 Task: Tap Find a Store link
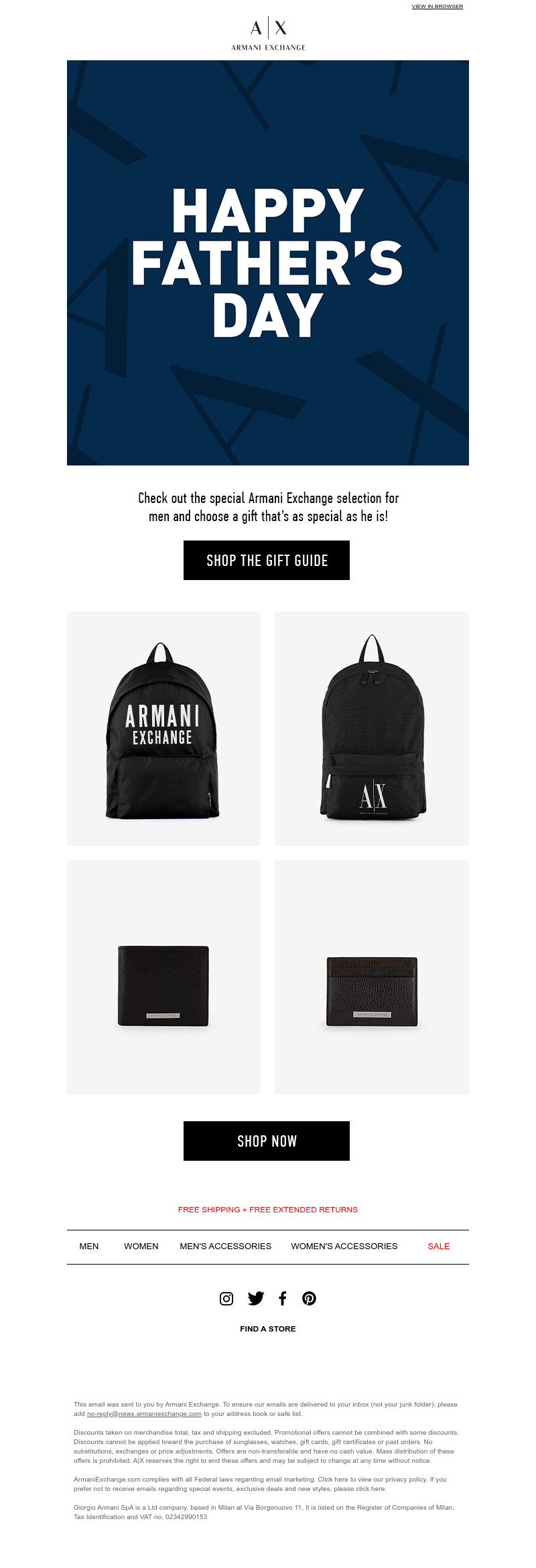268,1328
